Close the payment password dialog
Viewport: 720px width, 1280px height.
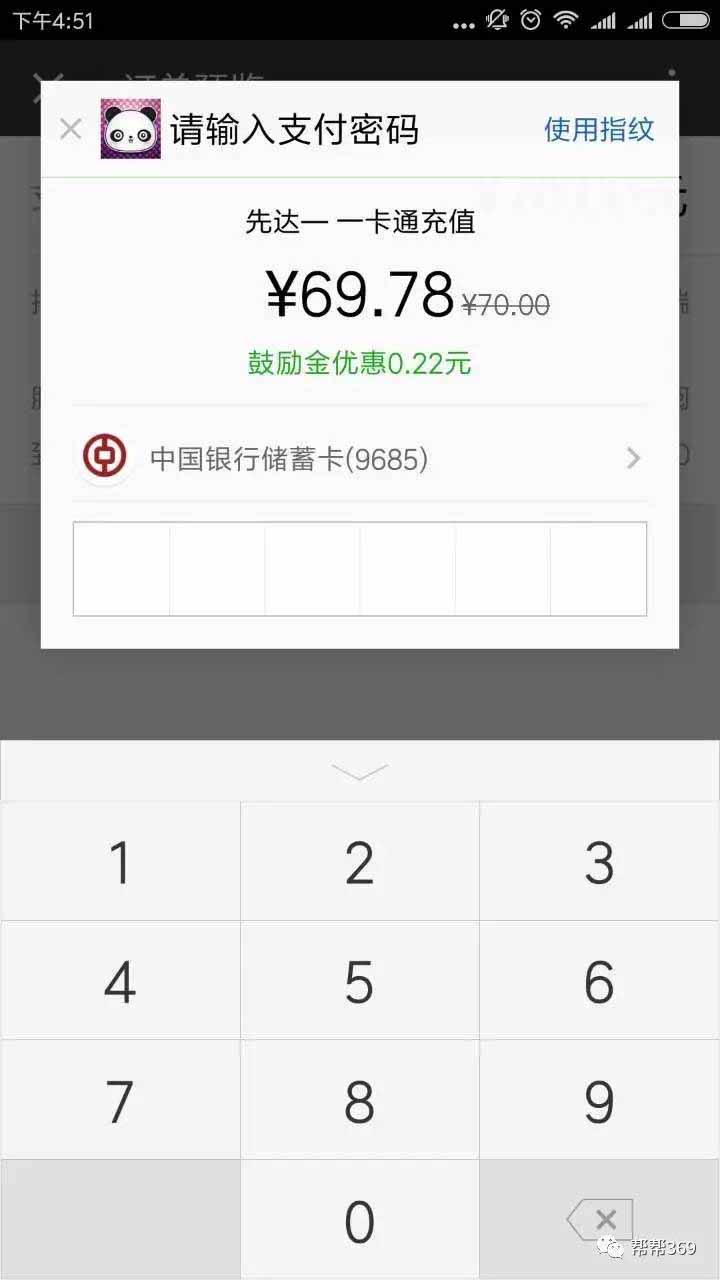click(70, 129)
